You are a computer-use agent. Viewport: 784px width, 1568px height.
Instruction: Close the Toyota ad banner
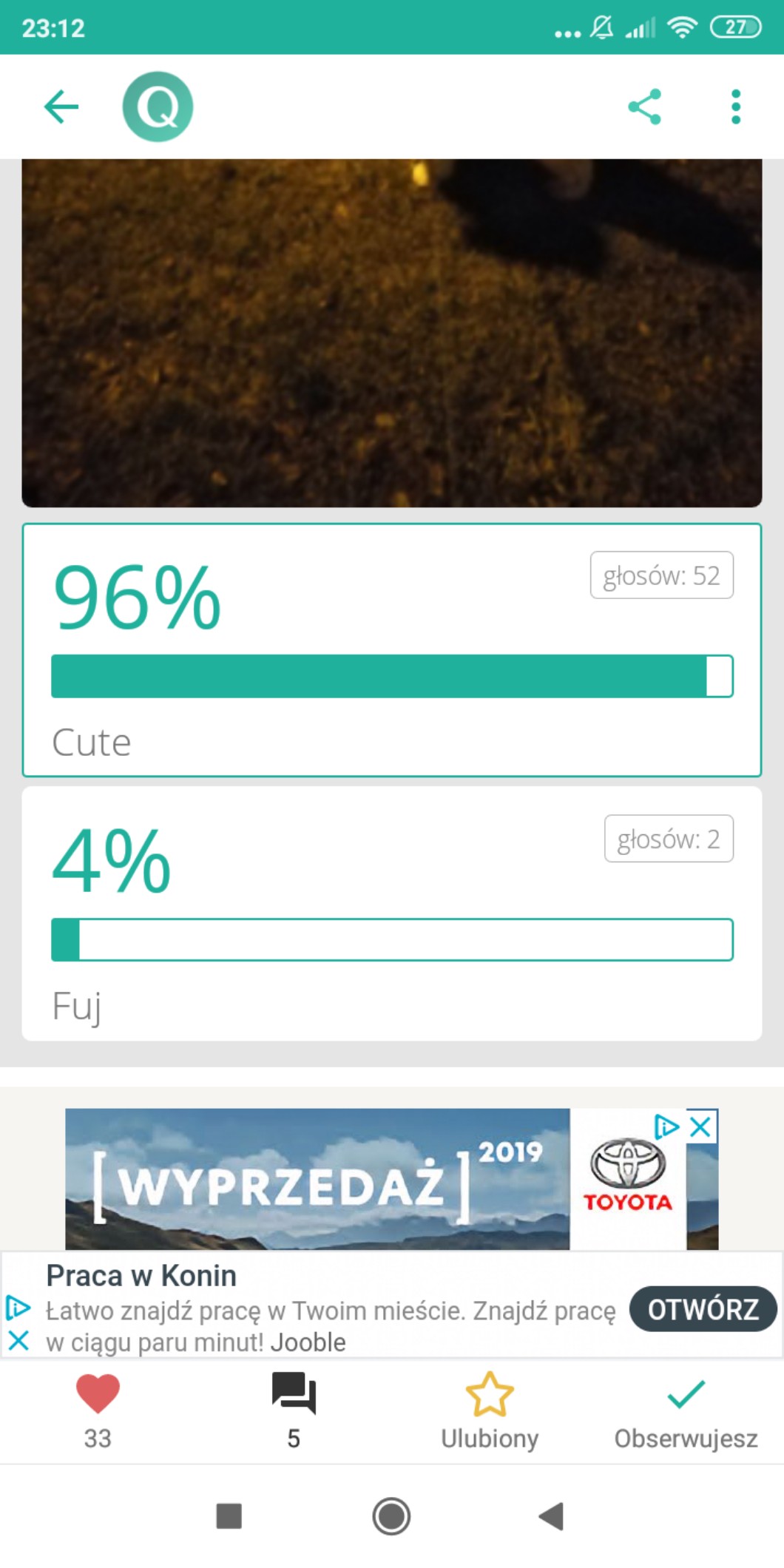[x=700, y=1126]
